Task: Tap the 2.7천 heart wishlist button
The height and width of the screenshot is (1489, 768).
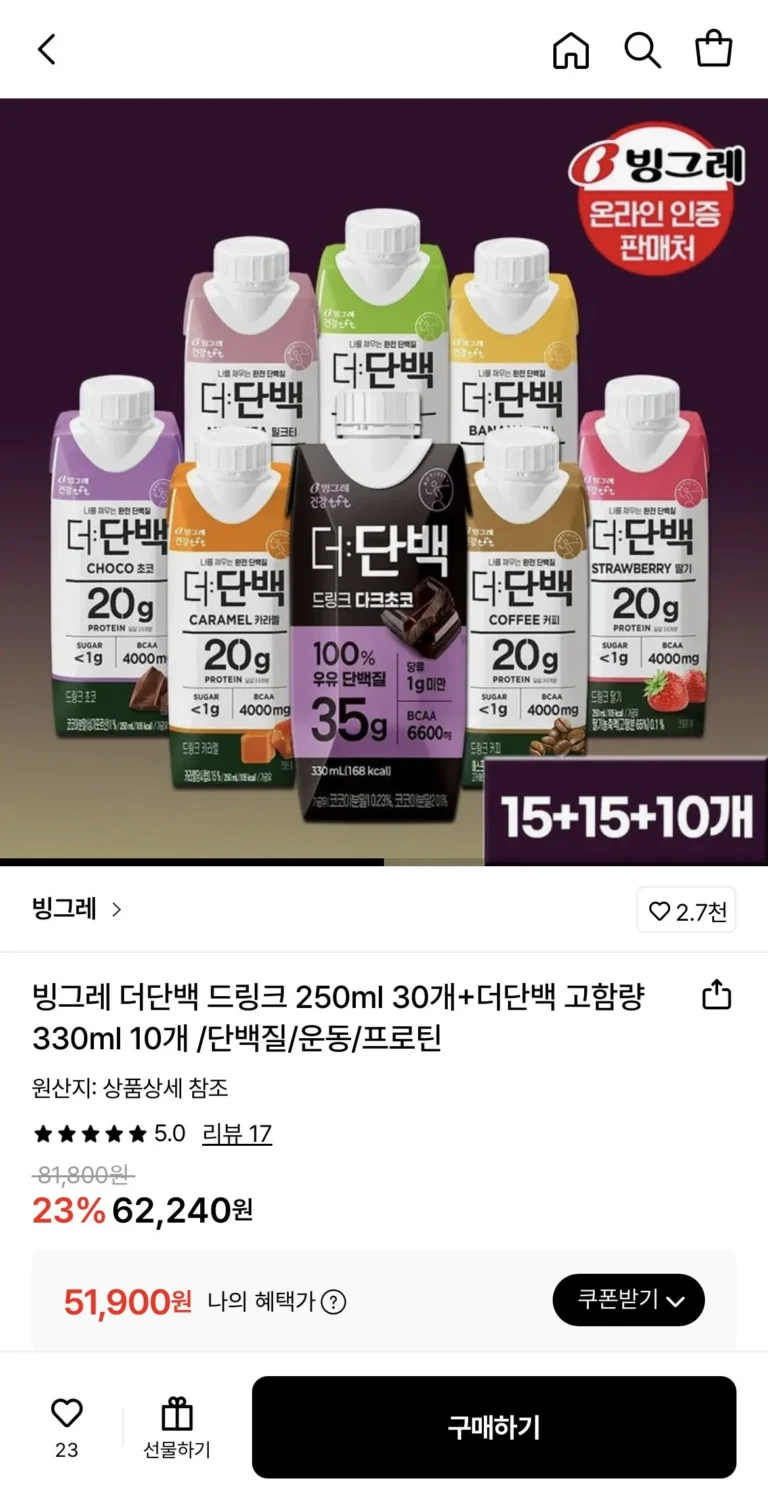Action: [x=687, y=911]
